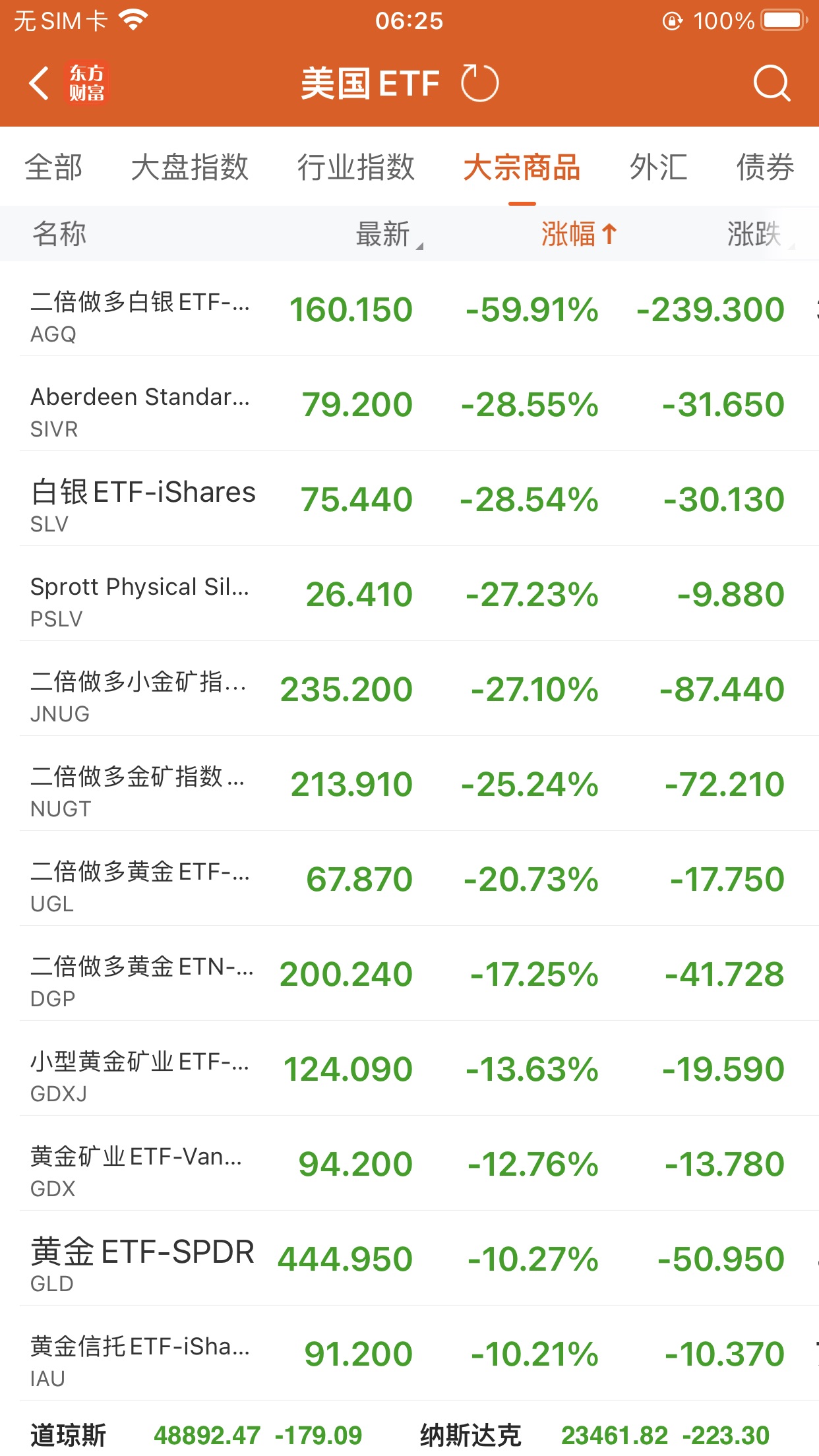Viewport: 819px width, 1456px height.
Task: Select the 外汇 tab
Action: coord(658,167)
